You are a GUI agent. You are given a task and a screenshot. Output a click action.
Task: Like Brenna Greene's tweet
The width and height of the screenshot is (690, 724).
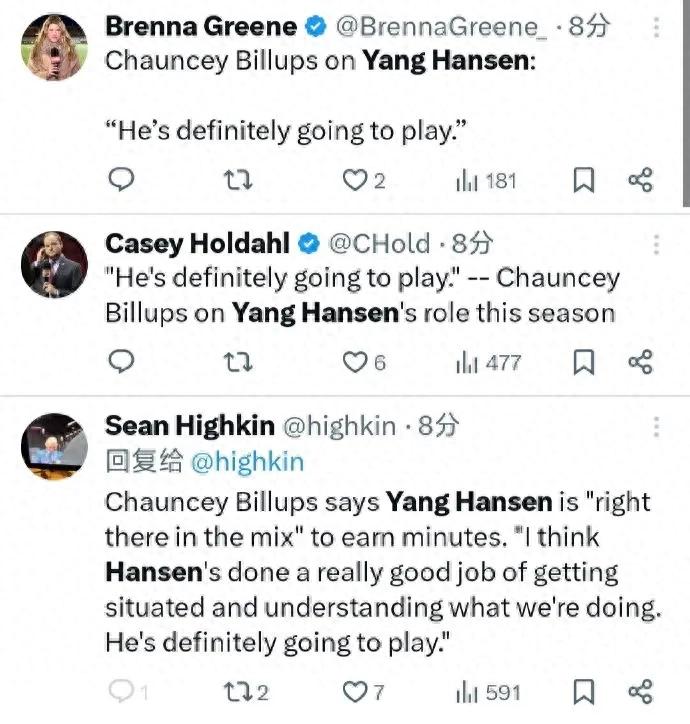[355, 180]
